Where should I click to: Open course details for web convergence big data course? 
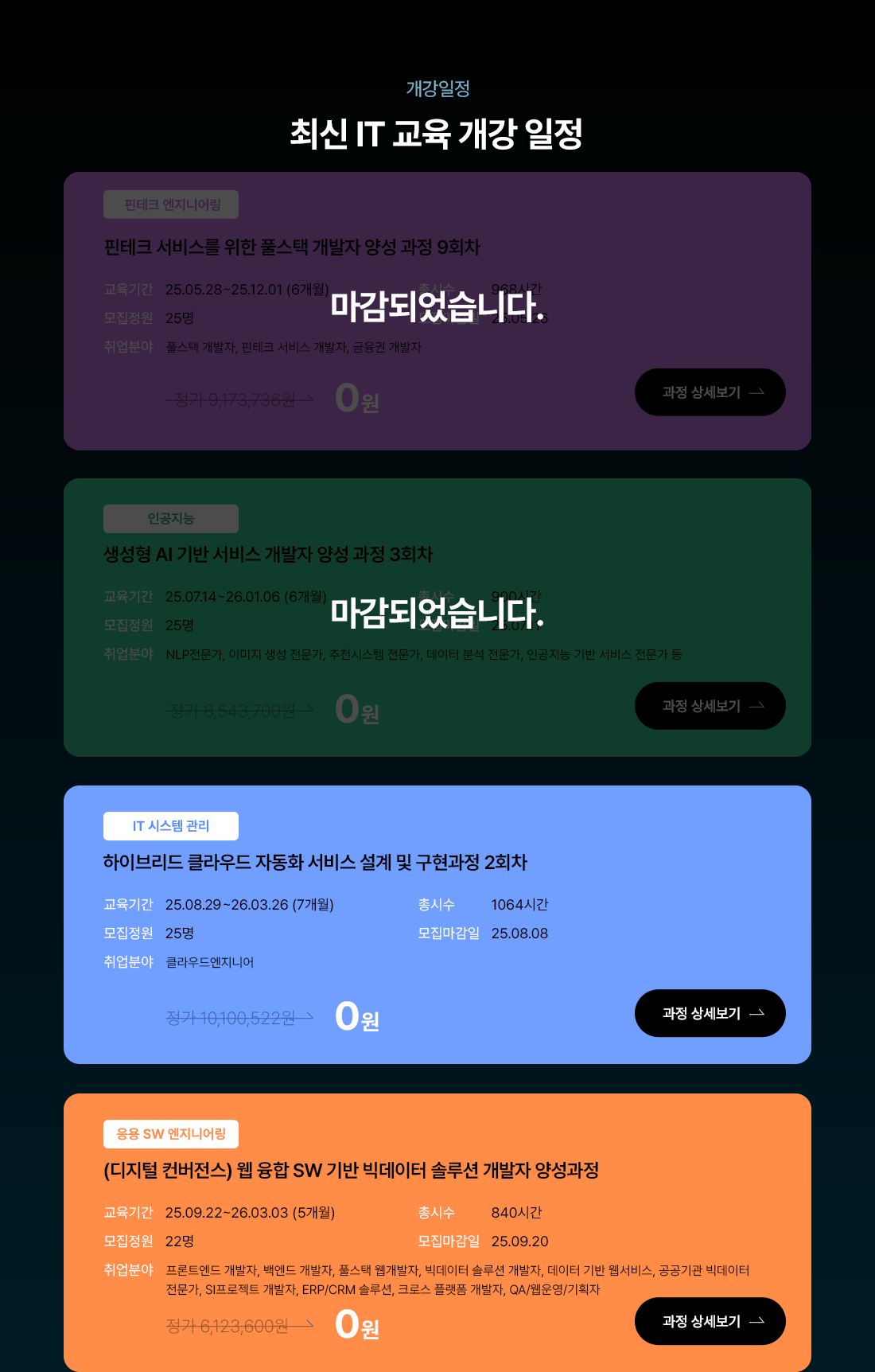[710, 1321]
